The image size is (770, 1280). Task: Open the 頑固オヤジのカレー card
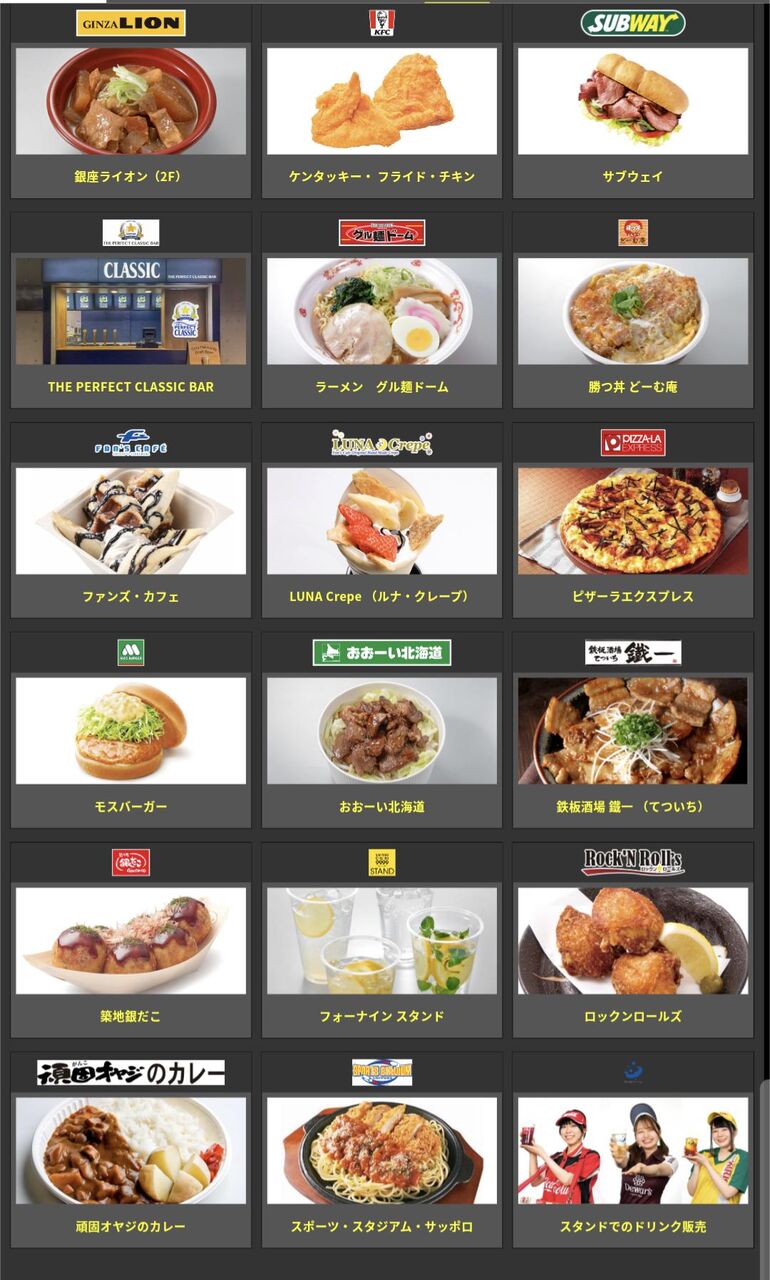[x=131, y=1150]
